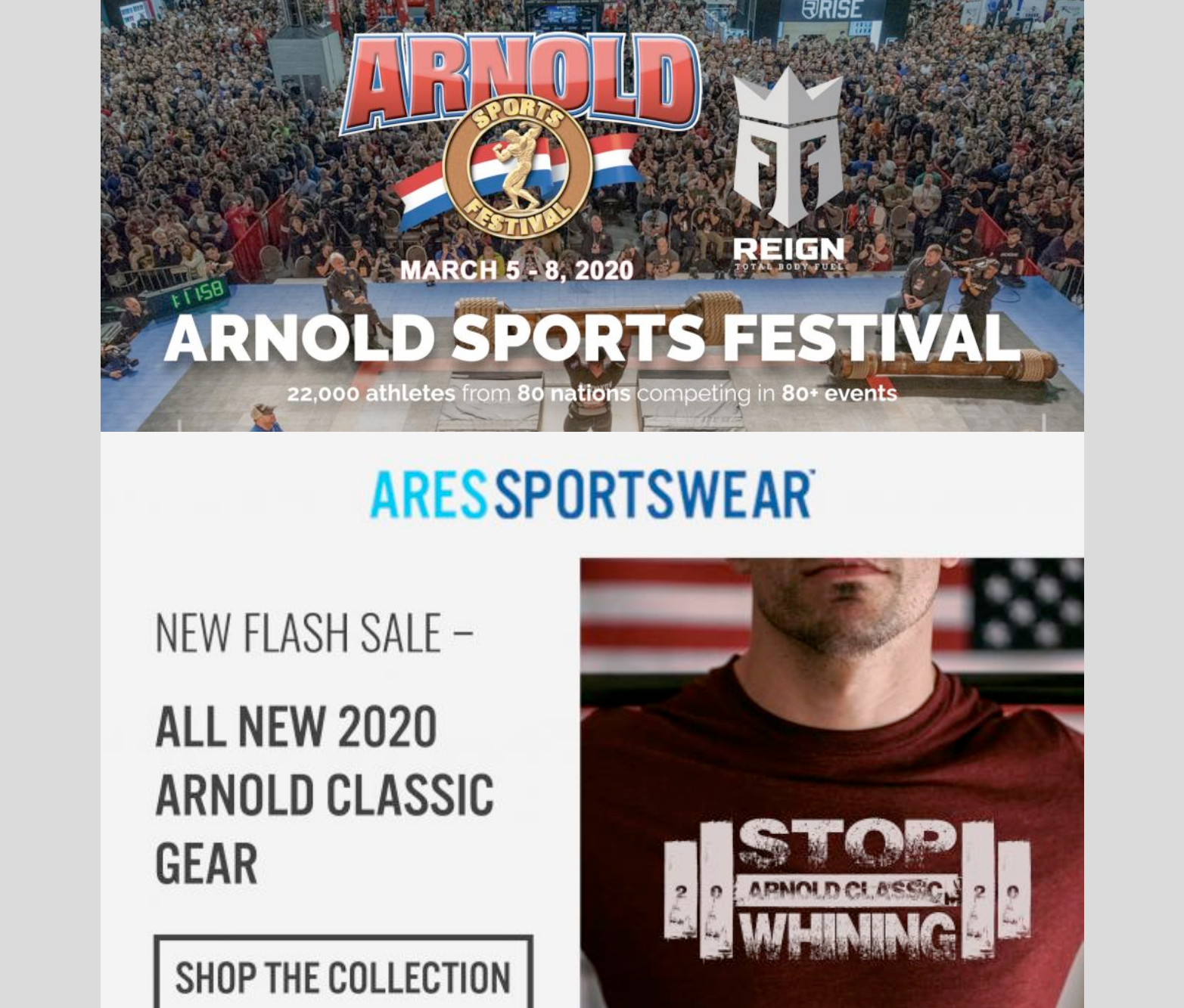Open the Arnold Sports Festival banner
The width and height of the screenshot is (1184, 1008).
coord(592,216)
